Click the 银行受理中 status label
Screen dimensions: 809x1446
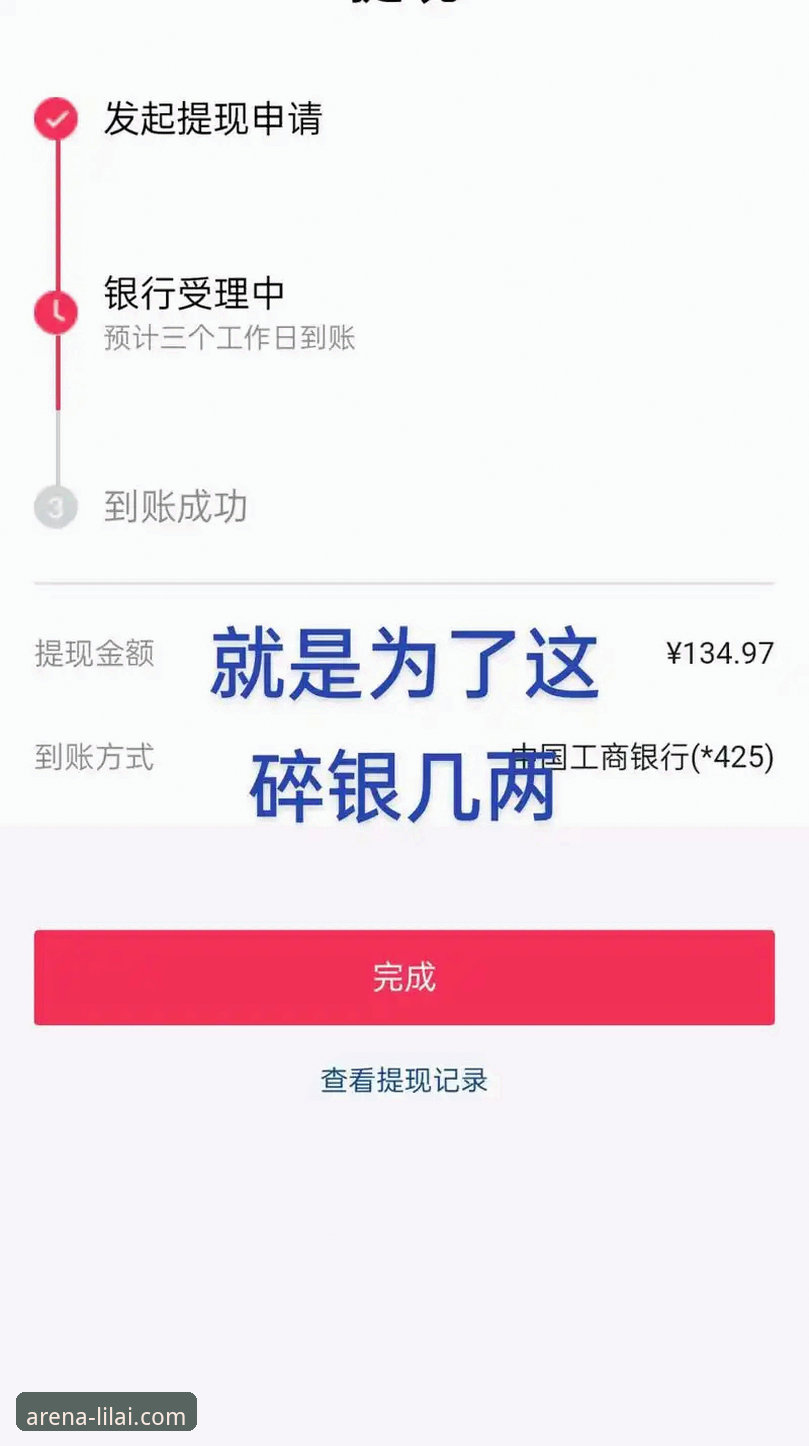(x=192, y=294)
